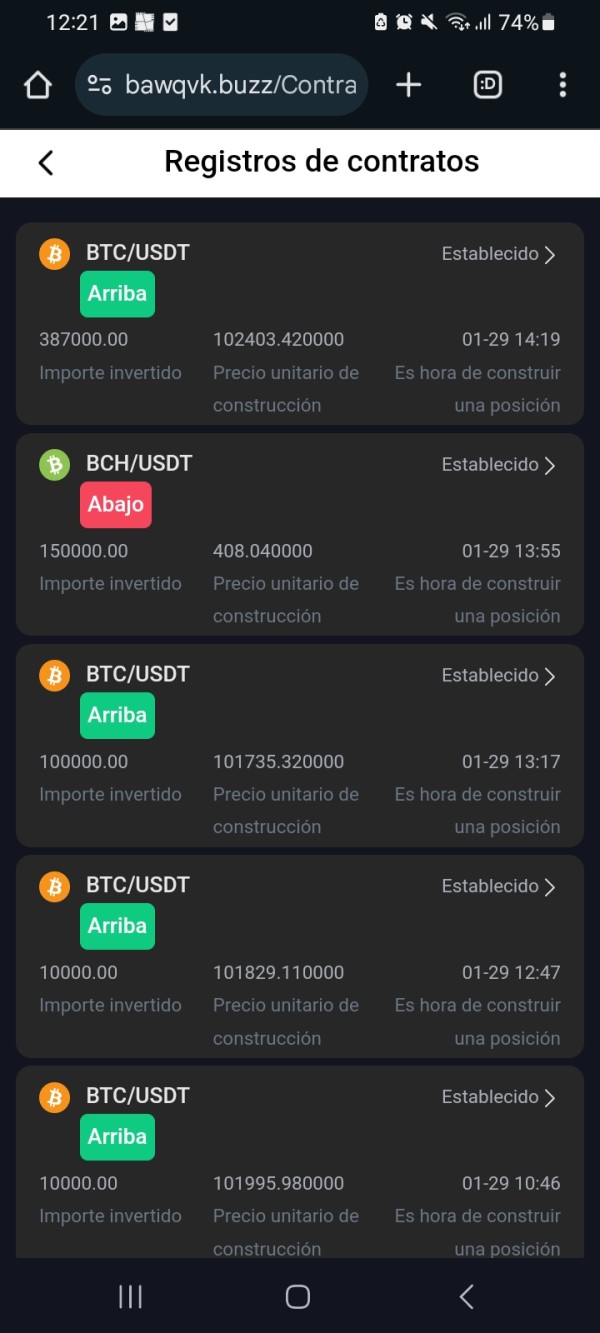This screenshot has height=1333, width=600.
Task: Go back from Registros de contratos
Action: (x=46, y=162)
